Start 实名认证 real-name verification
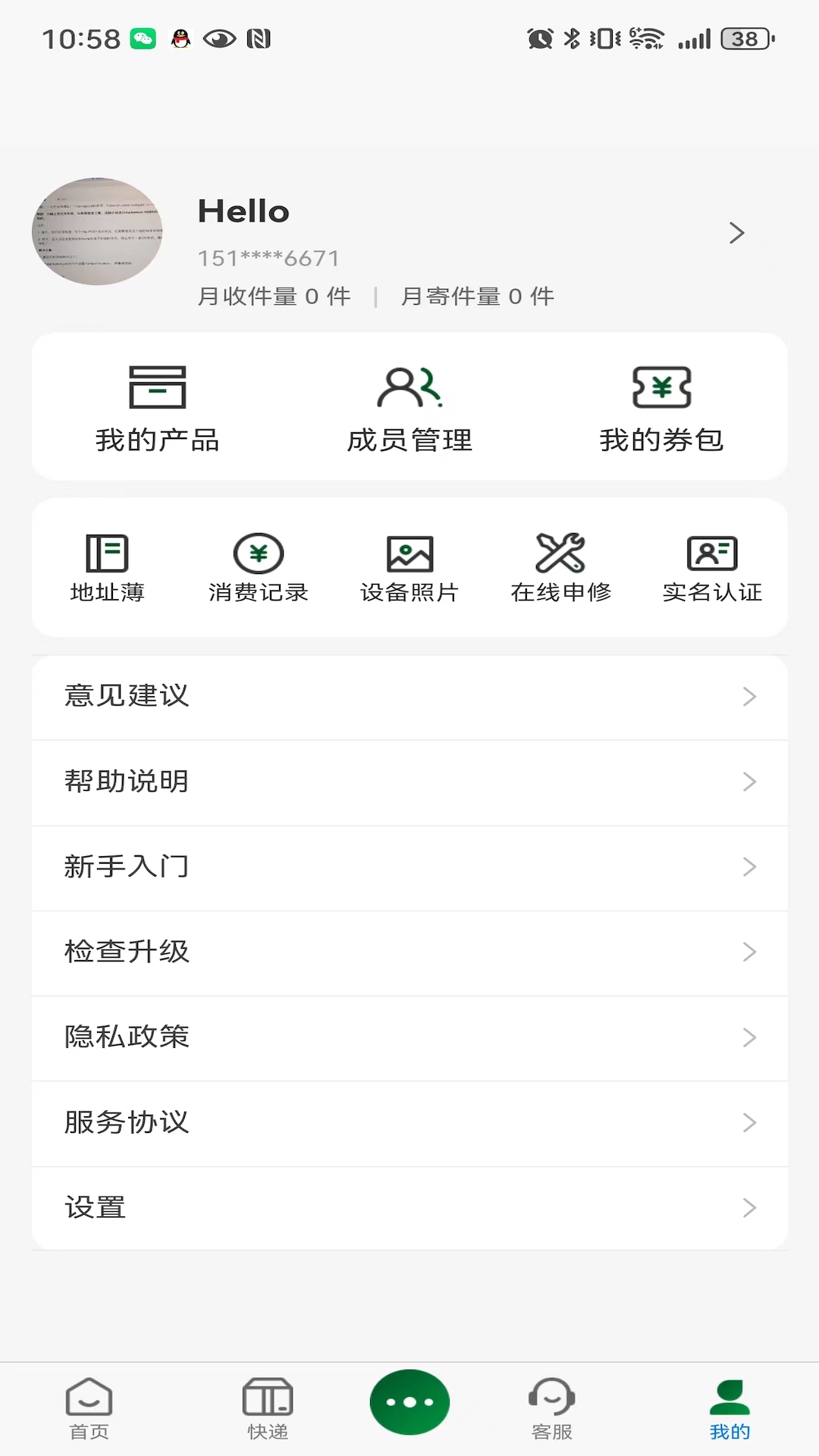 pos(712,567)
